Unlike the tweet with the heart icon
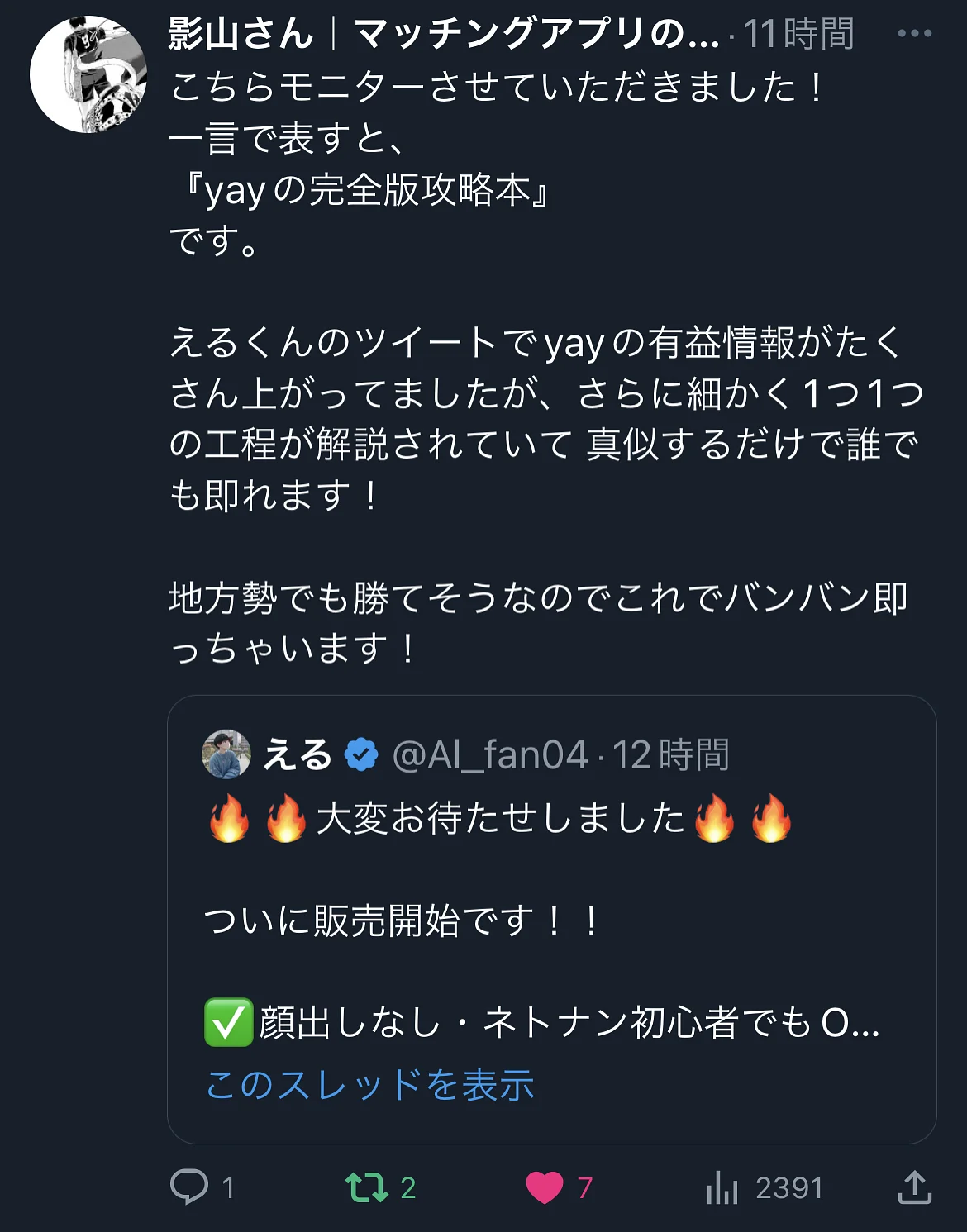The height and width of the screenshot is (1232, 967). click(545, 1187)
